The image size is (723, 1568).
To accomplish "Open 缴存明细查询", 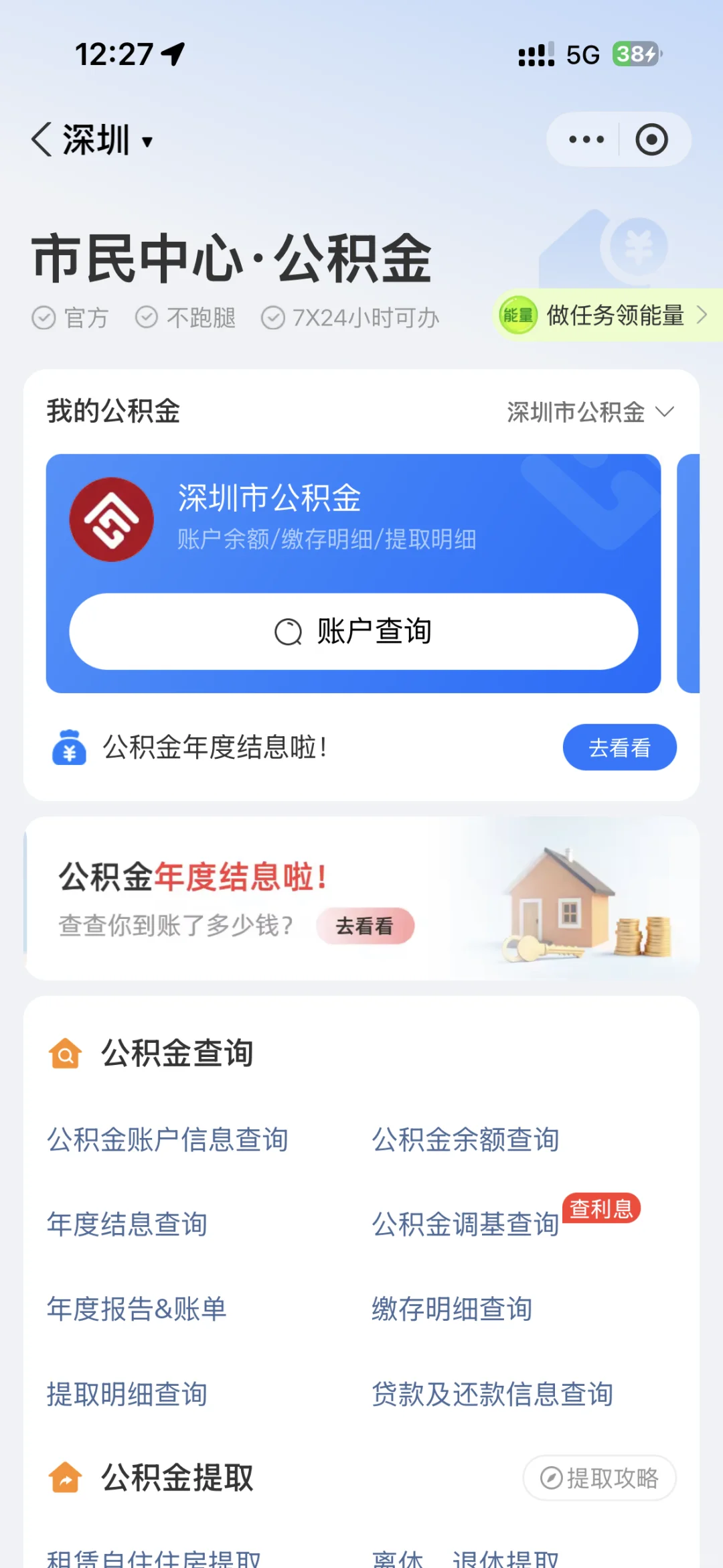I will click(452, 1308).
